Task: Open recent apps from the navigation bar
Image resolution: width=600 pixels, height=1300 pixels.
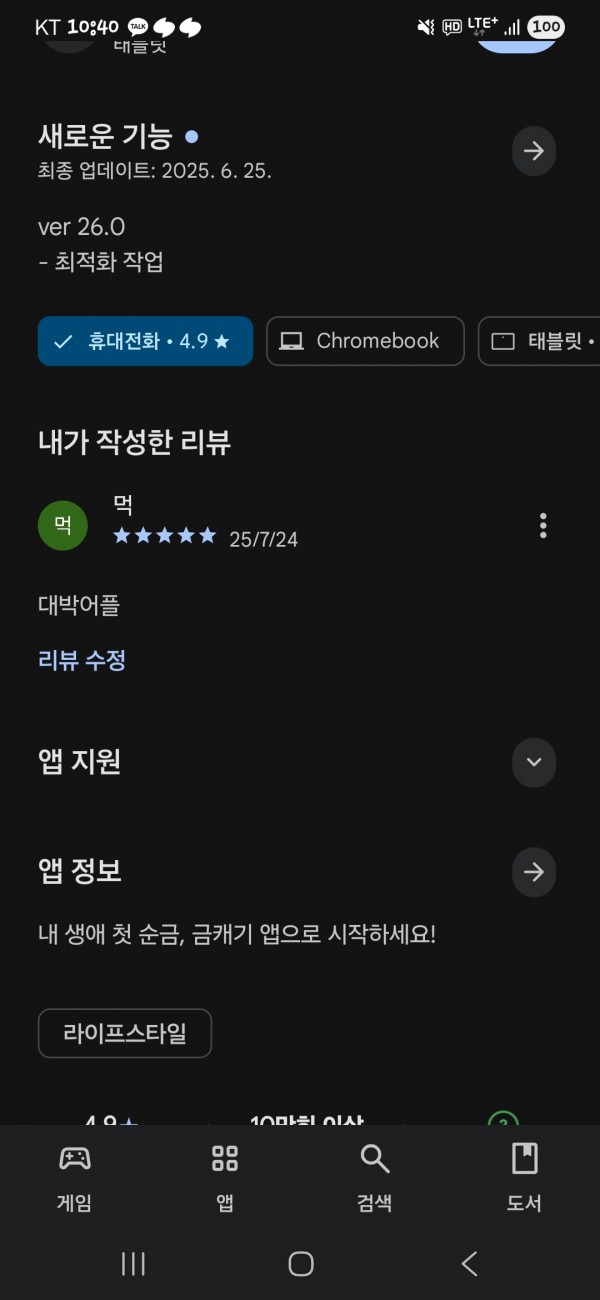Action: (133, 1264)
